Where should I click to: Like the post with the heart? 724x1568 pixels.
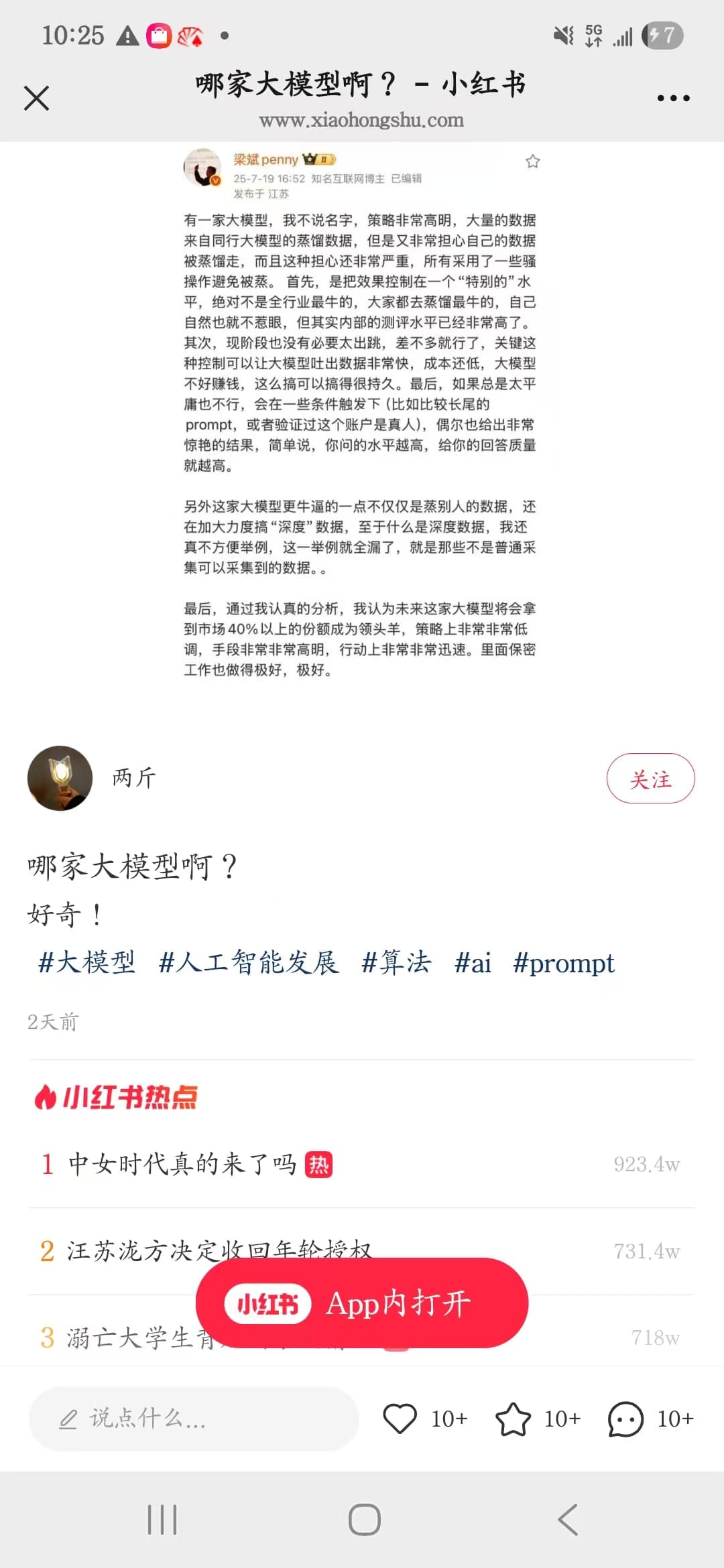point(400,1419)
